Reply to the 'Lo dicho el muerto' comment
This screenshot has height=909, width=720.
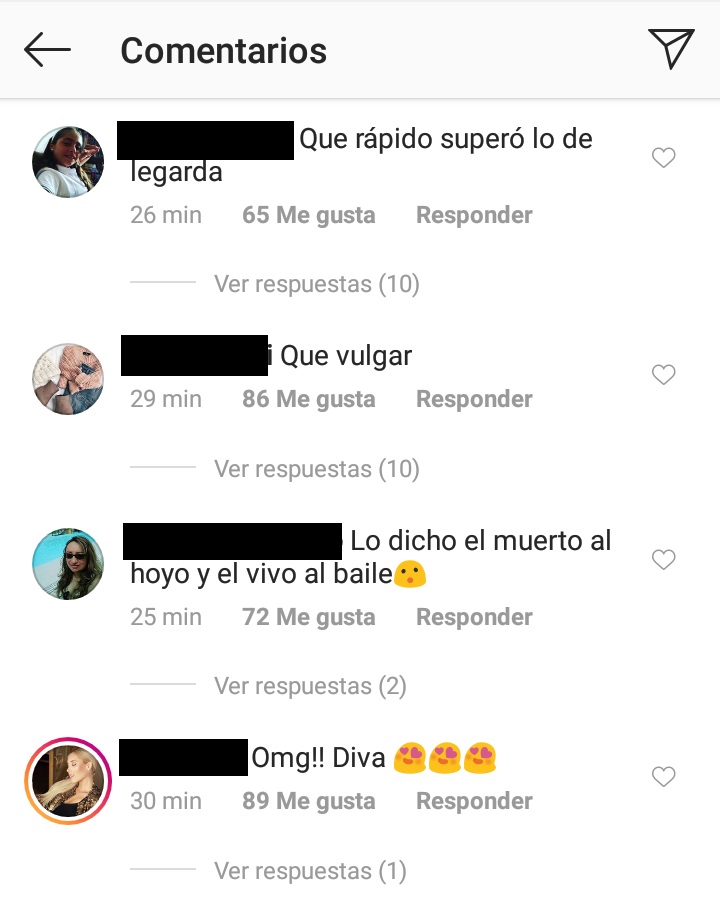(x=474, y=617)
